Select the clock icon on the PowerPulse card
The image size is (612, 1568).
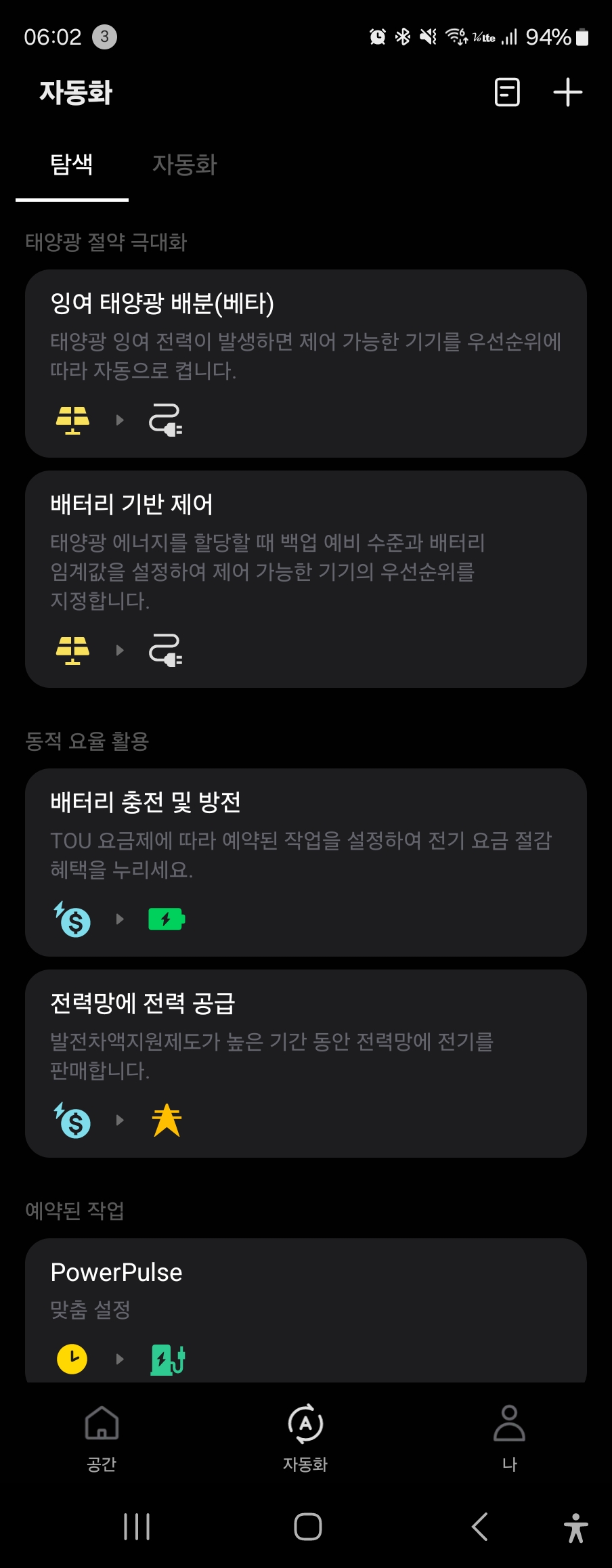point(71,1357)
